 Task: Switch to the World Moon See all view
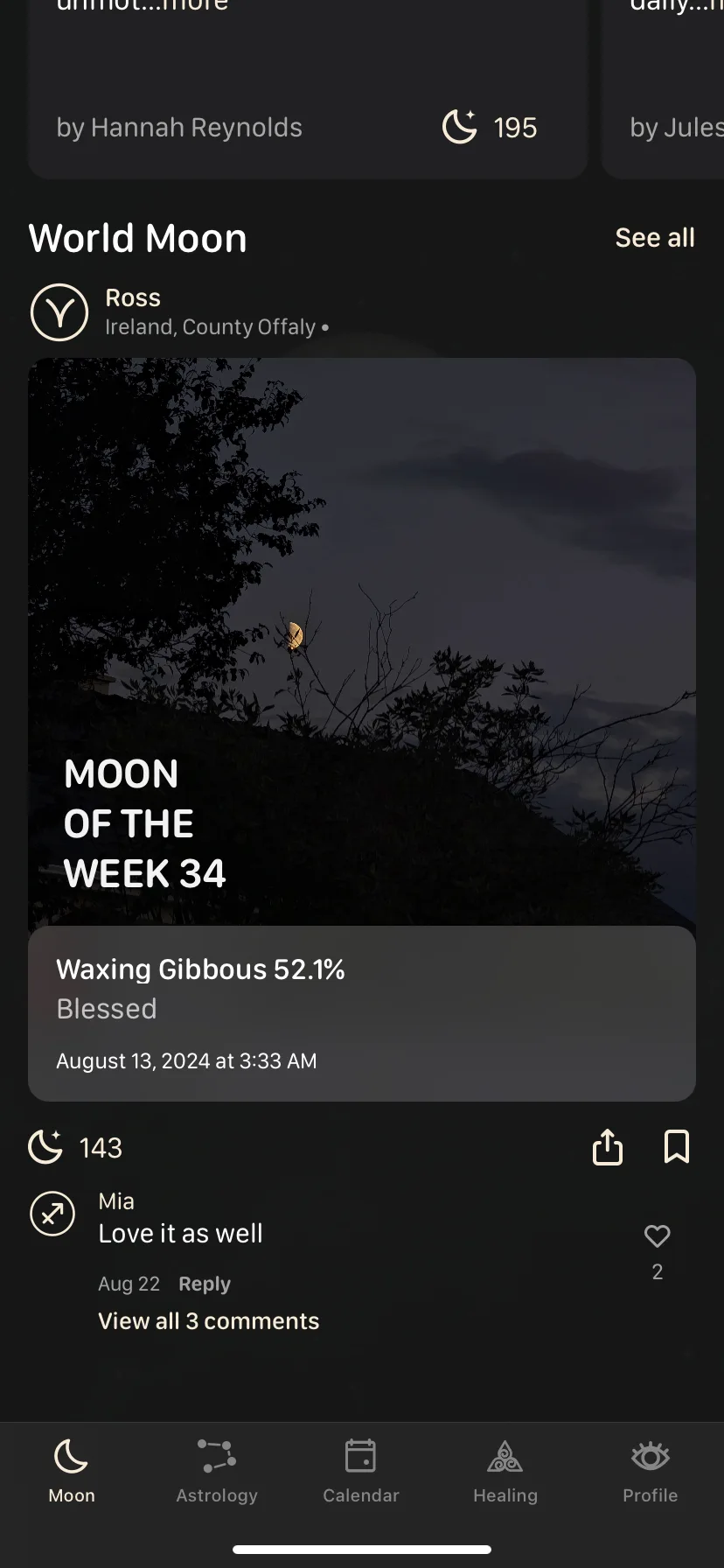(x=655, y=237)
